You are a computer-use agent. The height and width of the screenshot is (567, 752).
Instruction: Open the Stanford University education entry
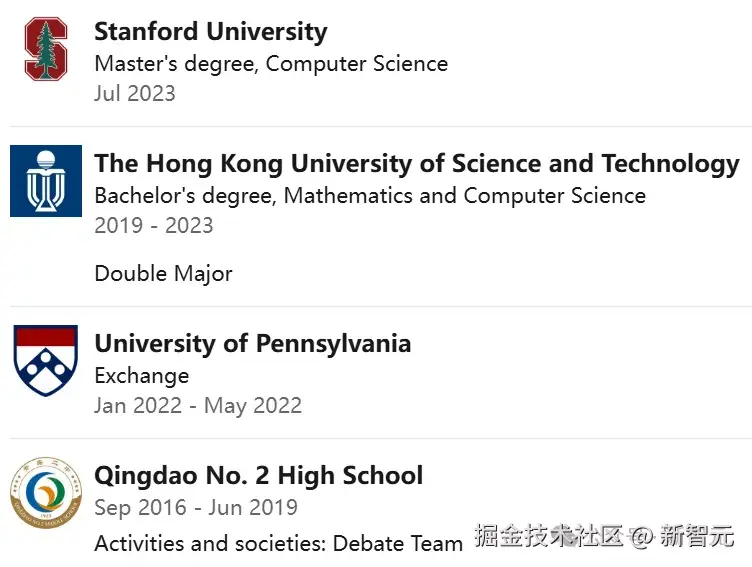coord(210,32)
